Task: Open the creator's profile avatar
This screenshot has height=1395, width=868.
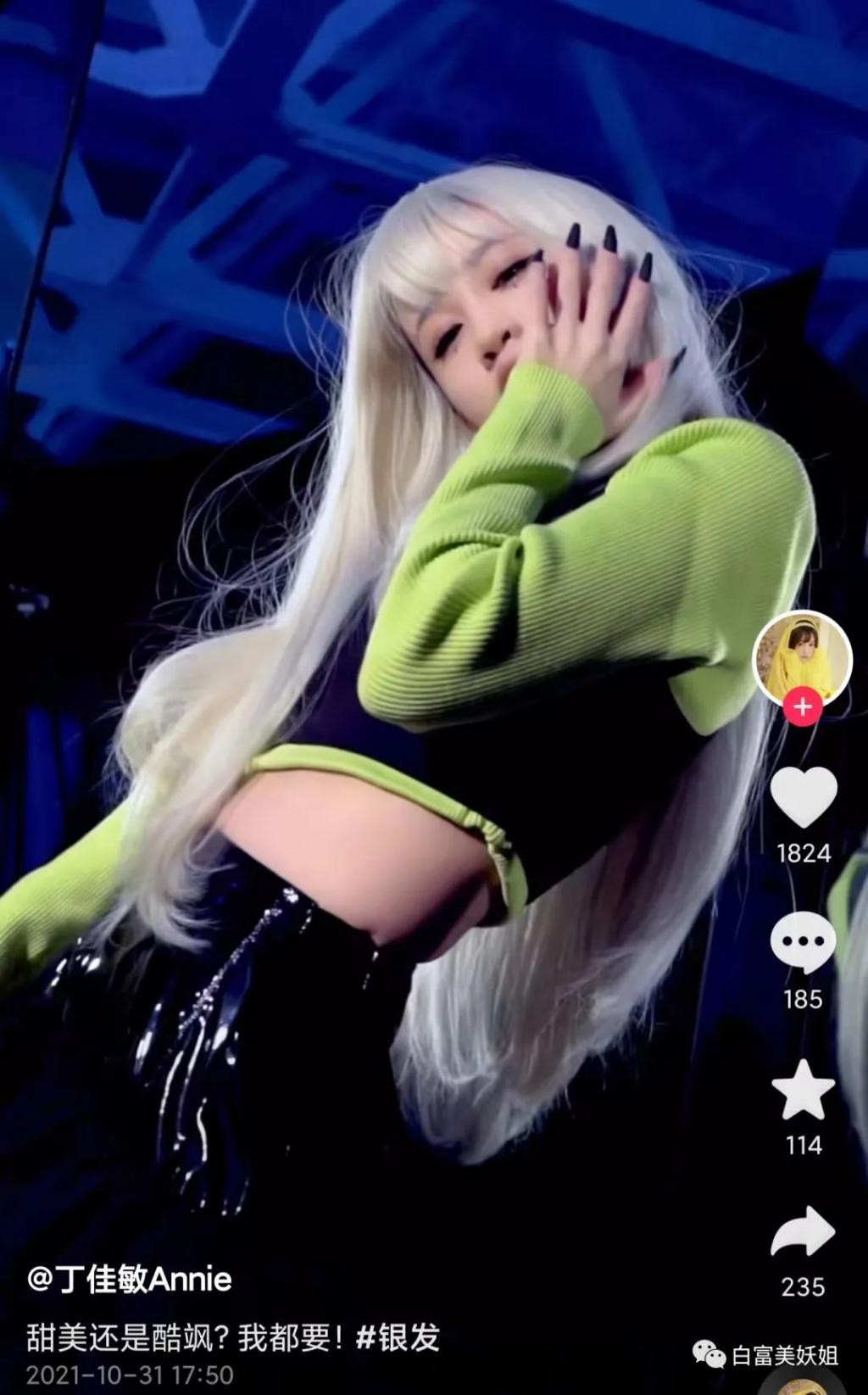Action: click(802, 656)
